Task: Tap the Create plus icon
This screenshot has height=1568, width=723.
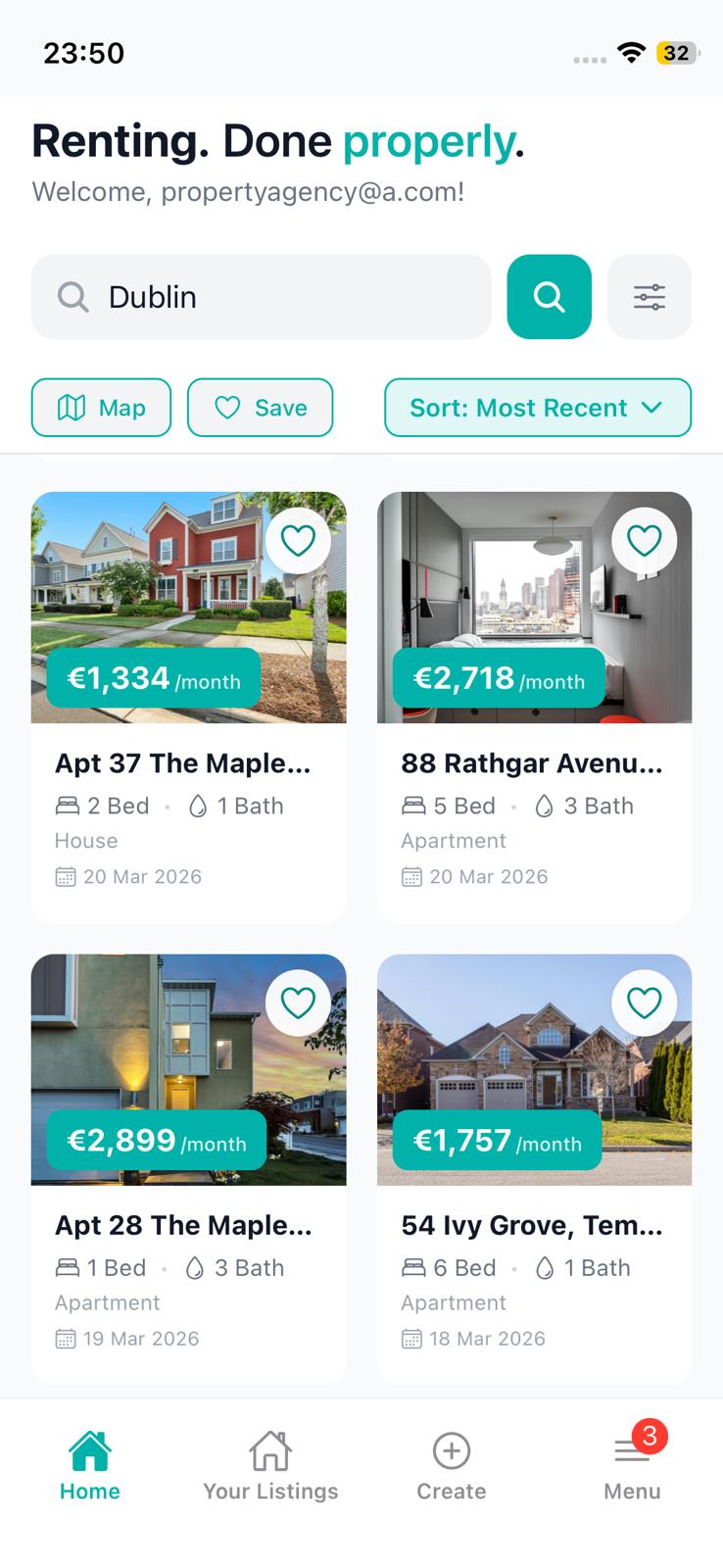Action: pos(451,1450)
